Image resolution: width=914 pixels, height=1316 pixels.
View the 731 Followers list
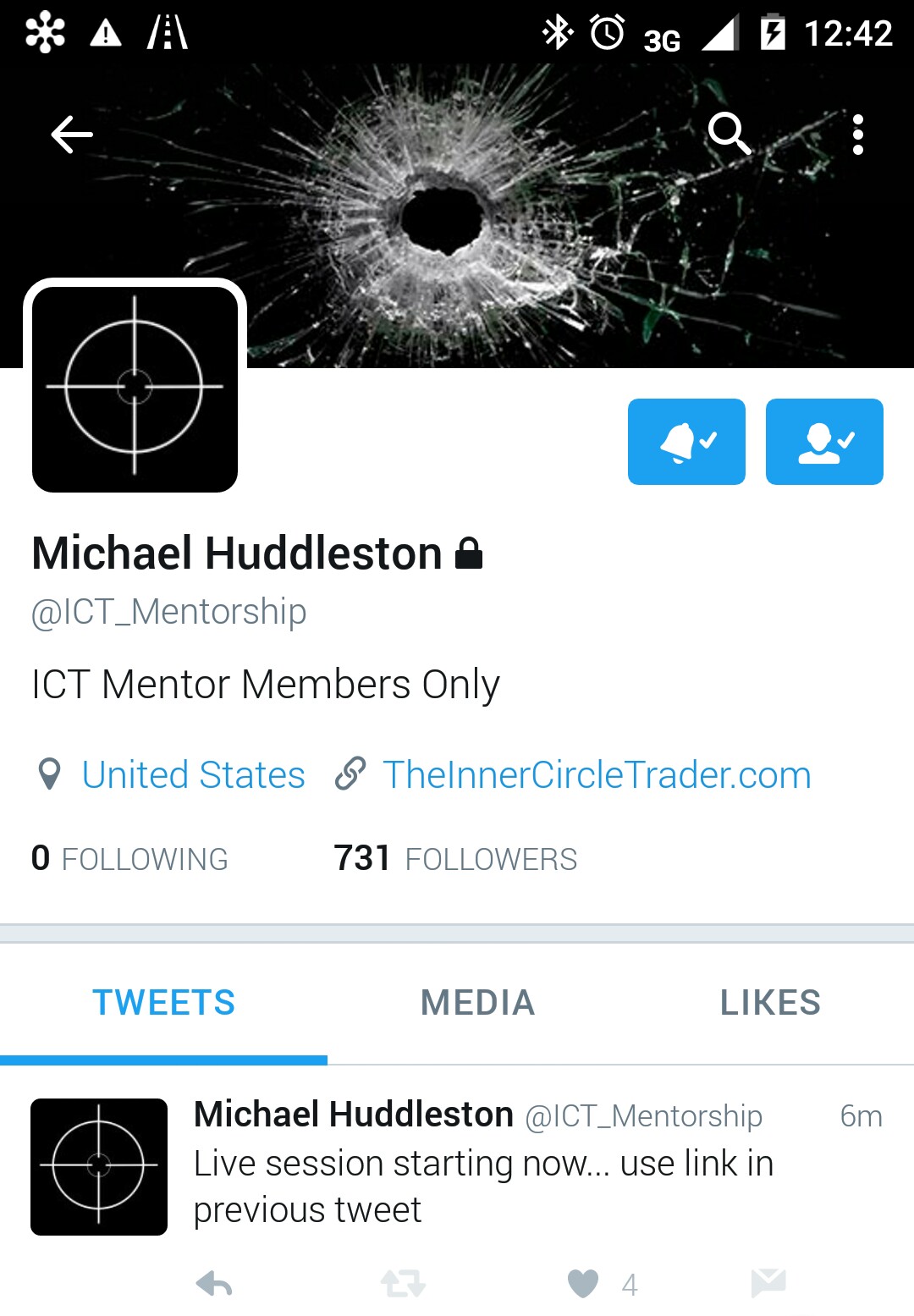[x=455, y=858]
